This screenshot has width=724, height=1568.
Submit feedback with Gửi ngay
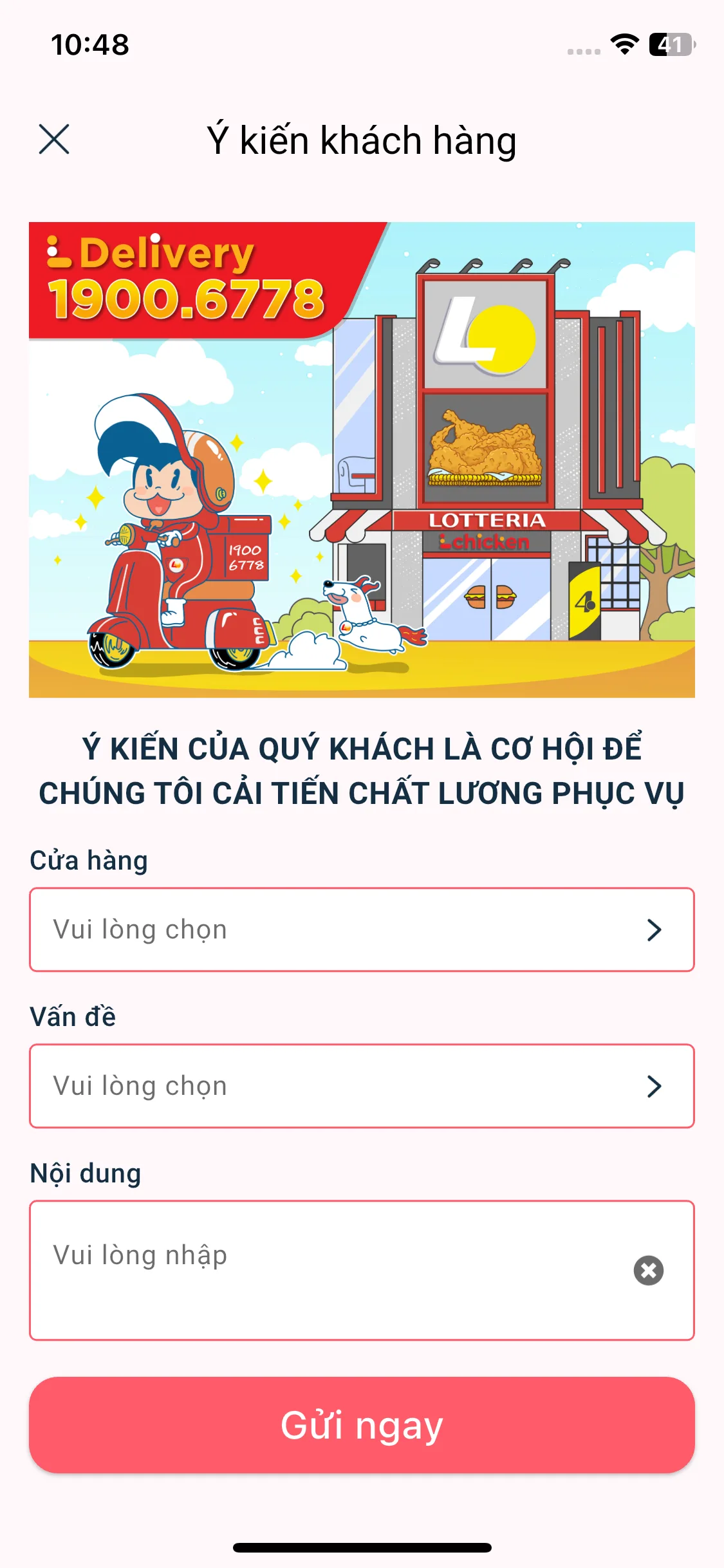coord(362,1425)
